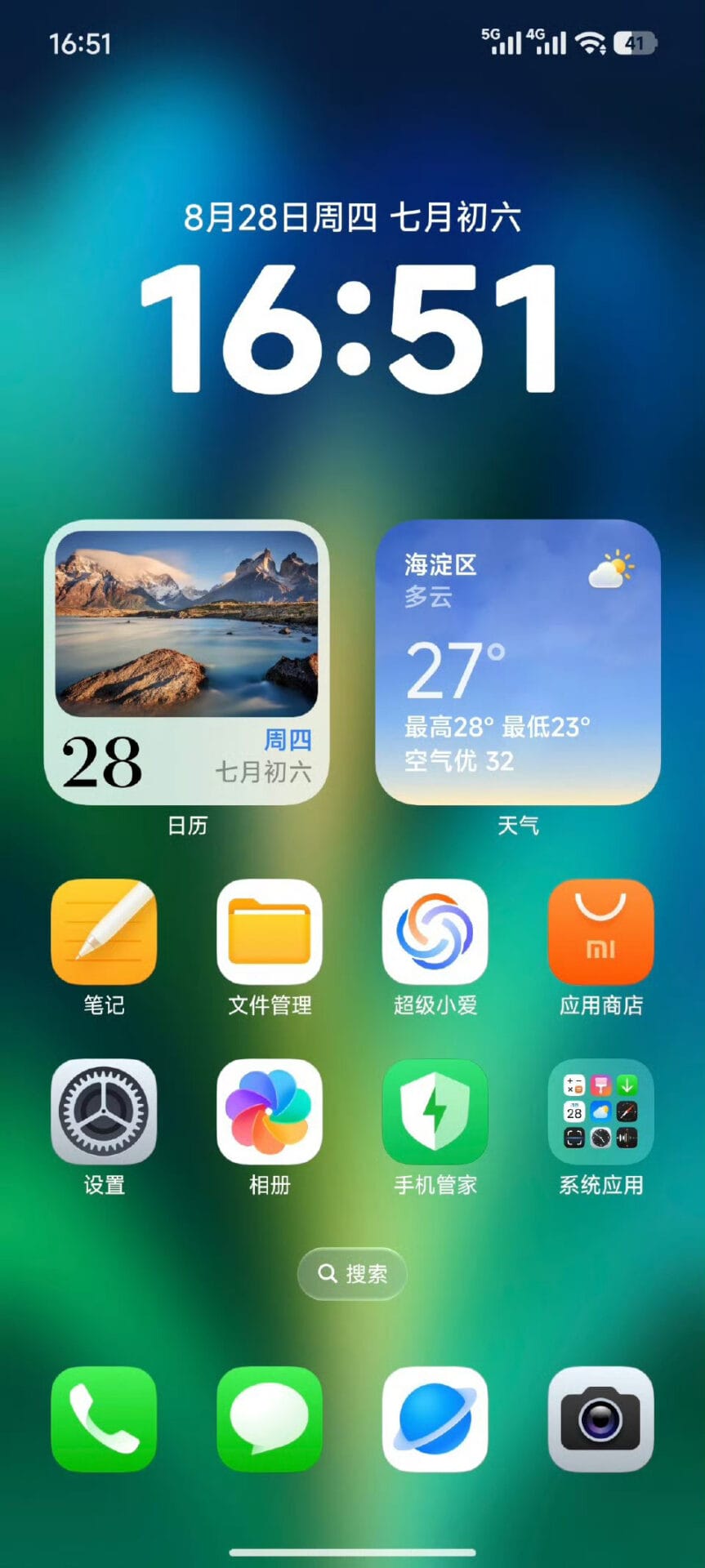Open the 海淀区 weather widget

tap(518, 662)
